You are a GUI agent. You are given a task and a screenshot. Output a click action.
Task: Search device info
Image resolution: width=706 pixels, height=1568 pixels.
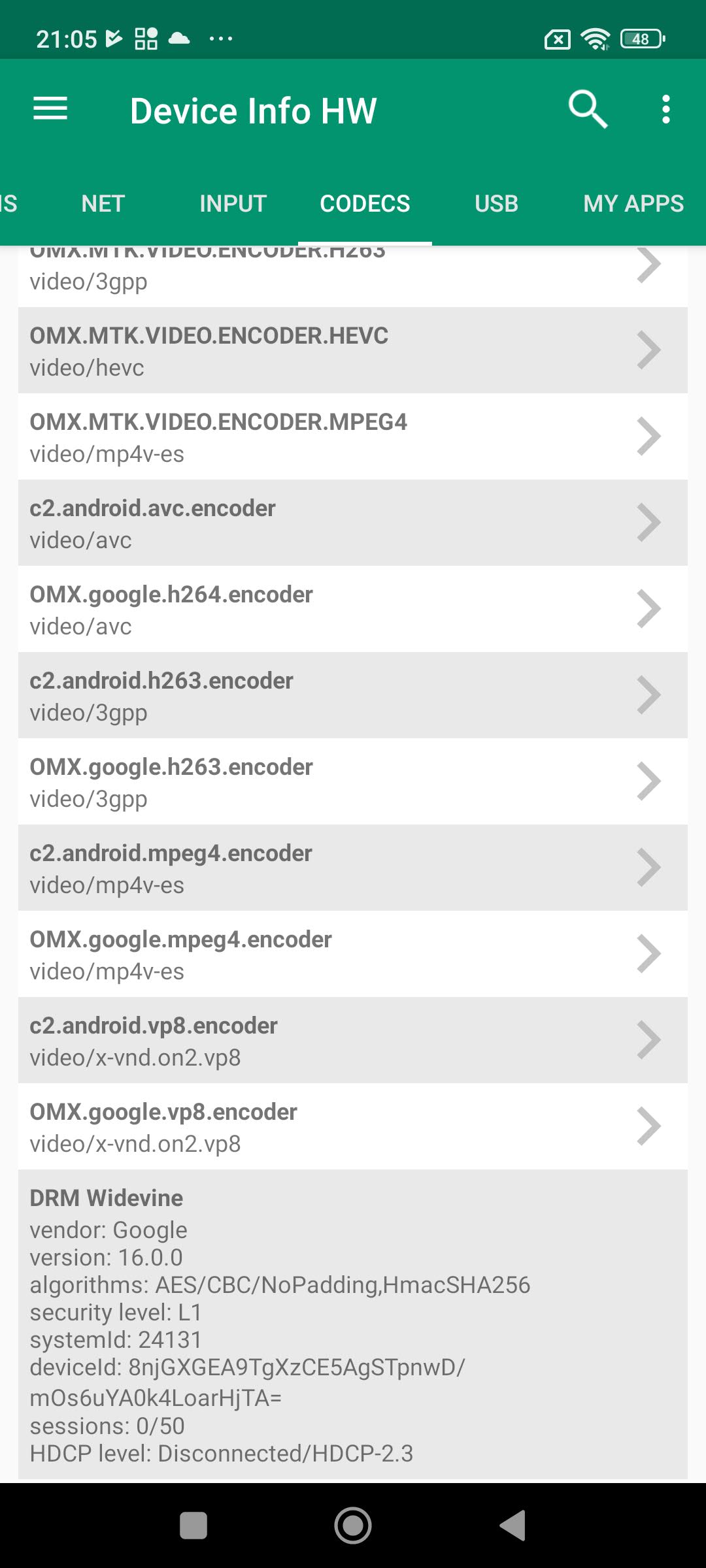[588, 109]
